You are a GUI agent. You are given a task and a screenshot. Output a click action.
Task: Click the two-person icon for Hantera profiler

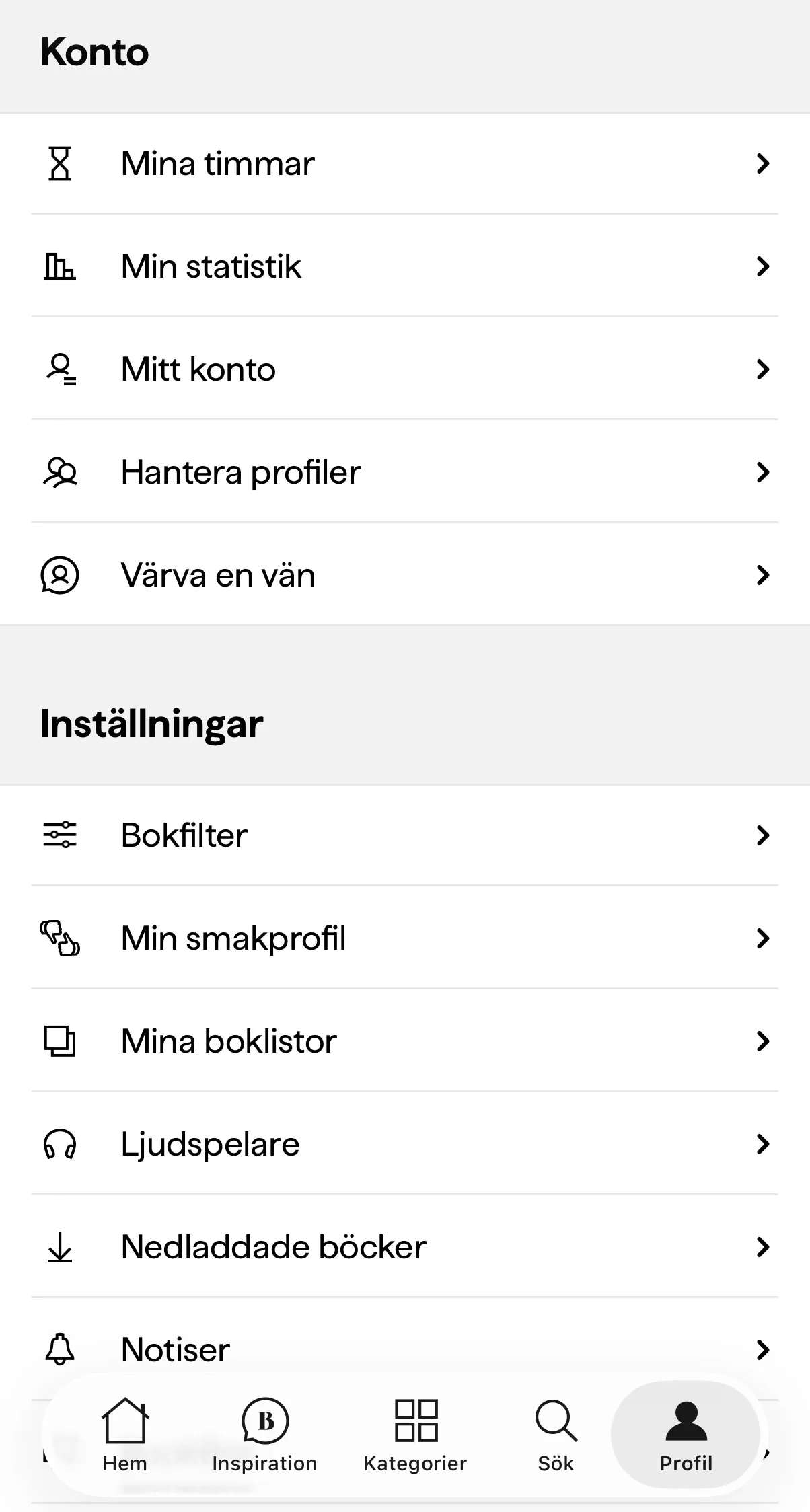tap(60, 471)
